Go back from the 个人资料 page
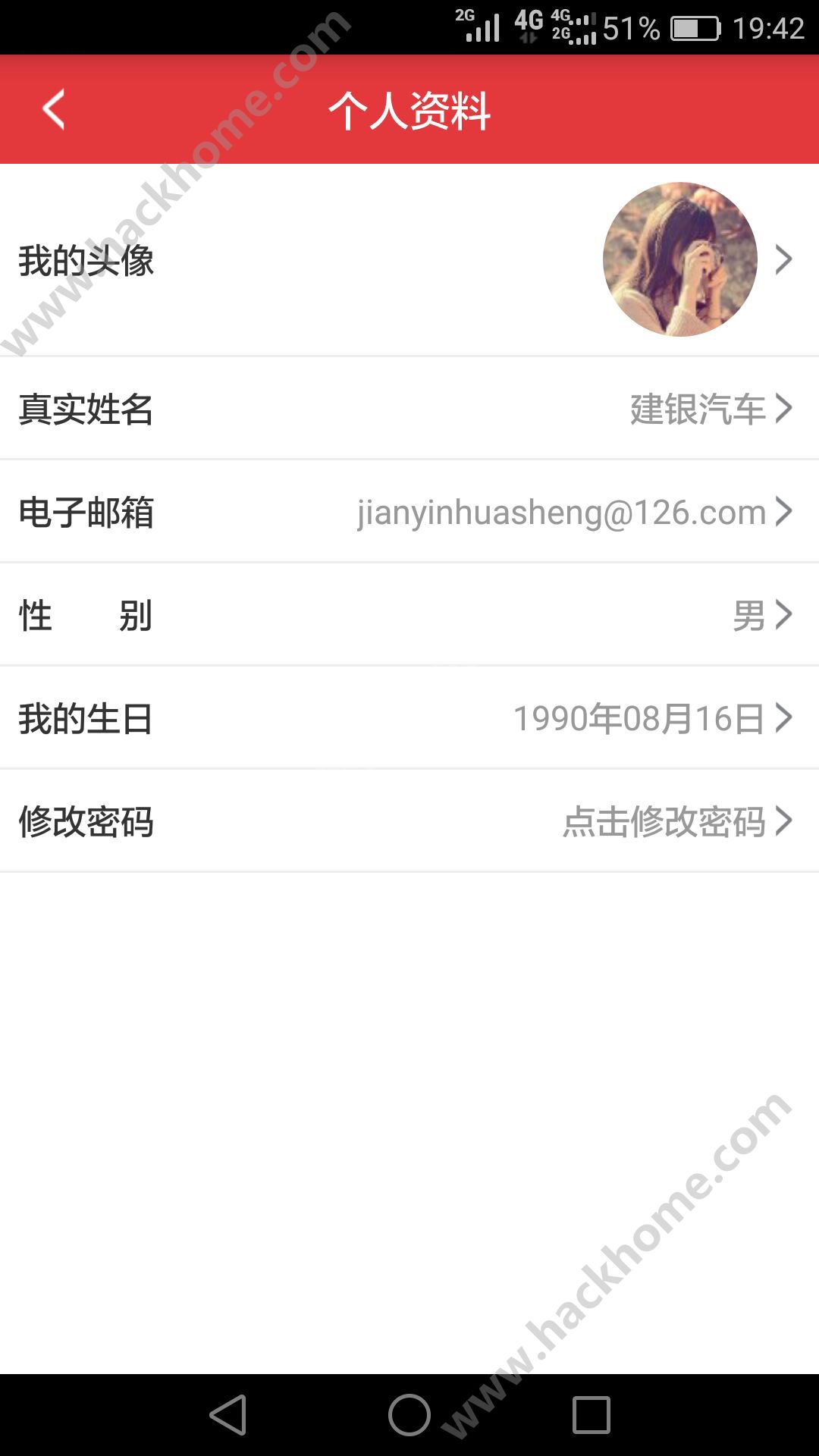The width and height of the screenshot is (819, 1456). pyautogui.click(x=53, y=110)
